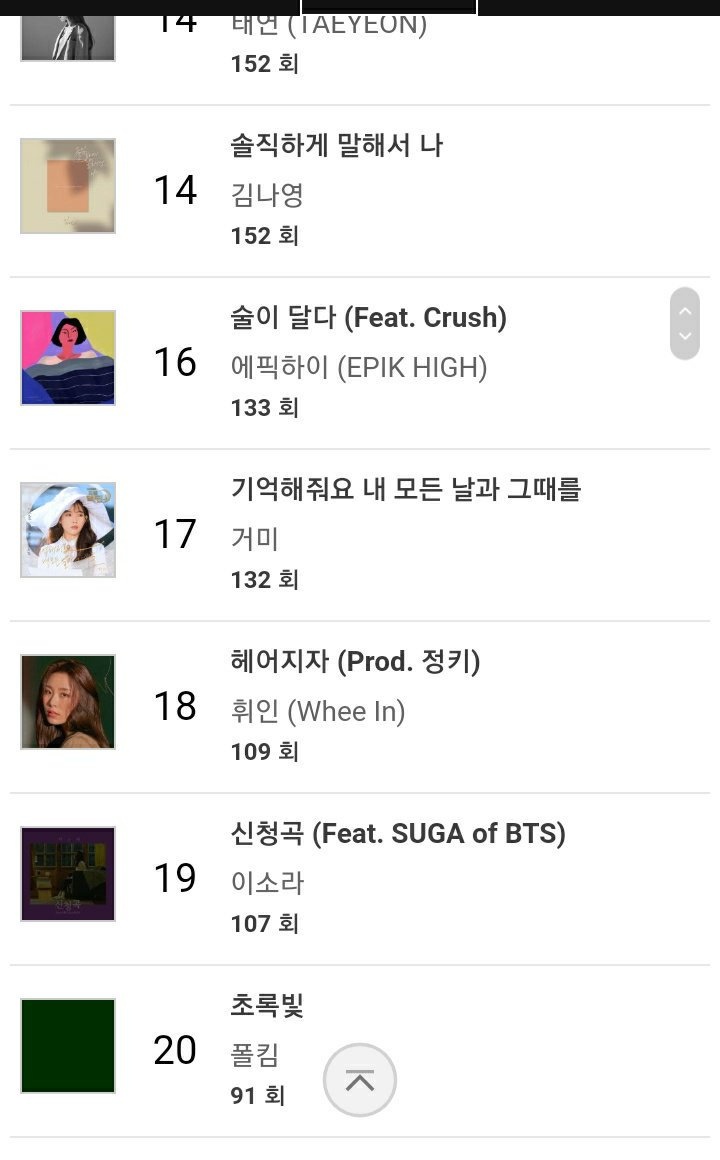Open 신청곡 (Feat. SUGA of BTS) by 이소라

tap(397, 834)
